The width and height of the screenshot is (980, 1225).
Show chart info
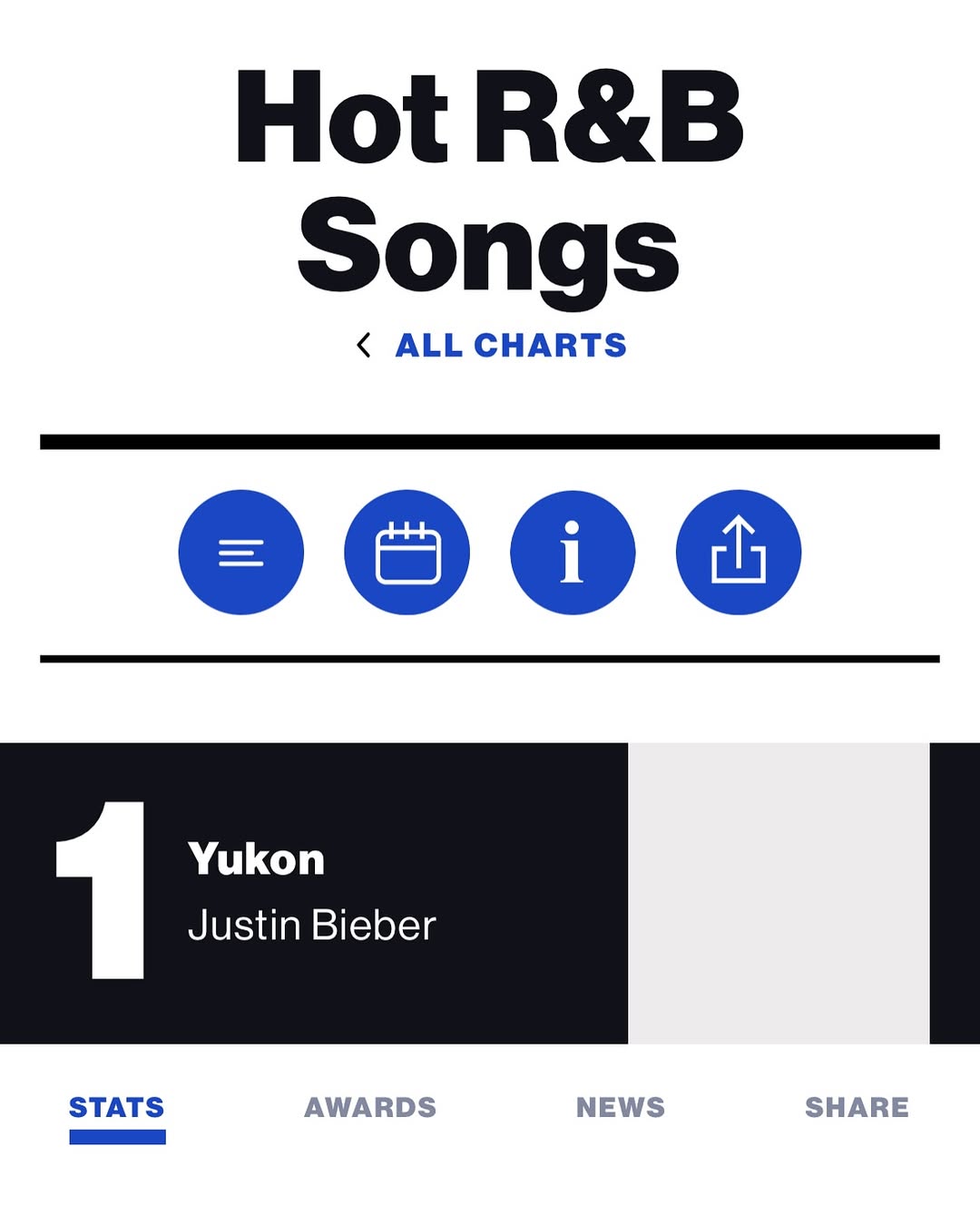click(573, 553)
